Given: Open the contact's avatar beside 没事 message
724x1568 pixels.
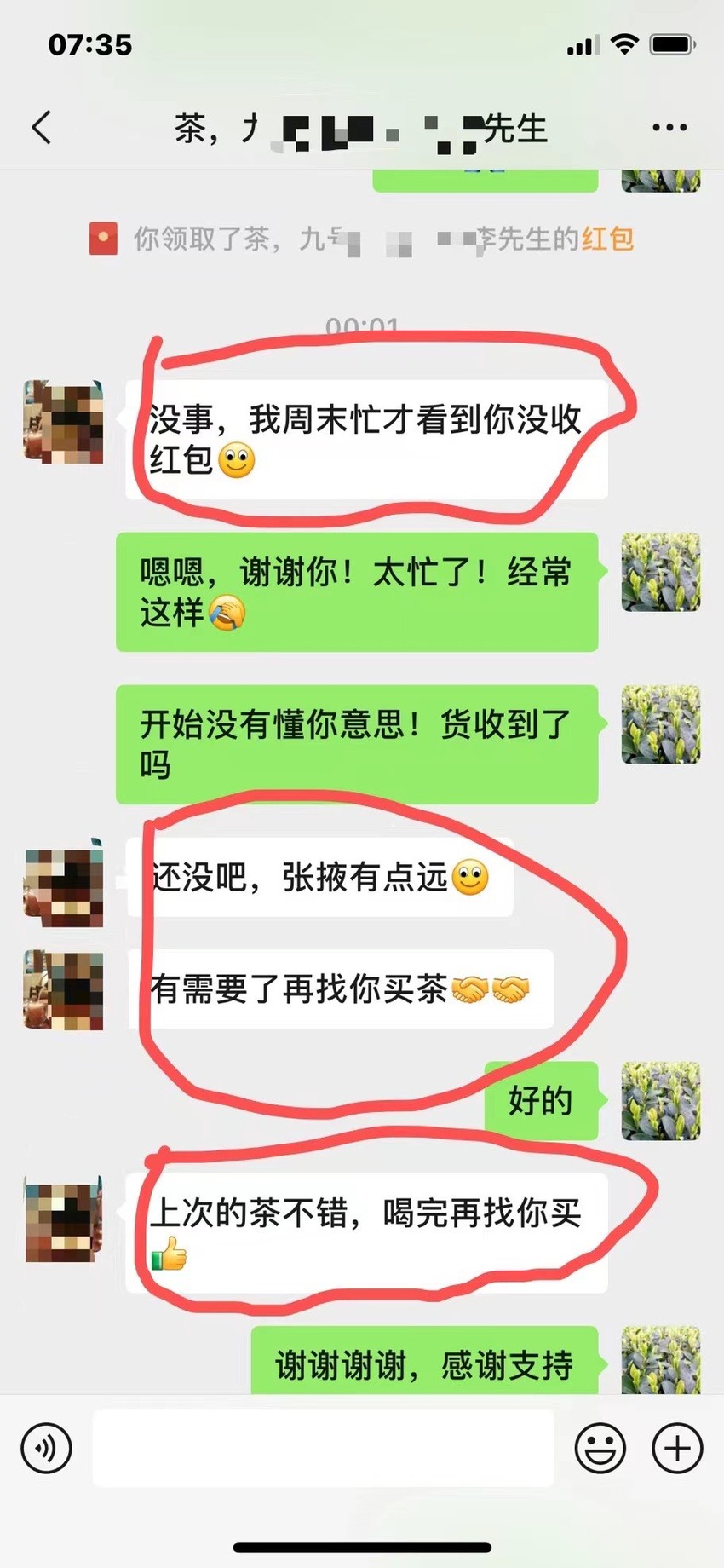Looking at the screenshot, I should [63, 422].
